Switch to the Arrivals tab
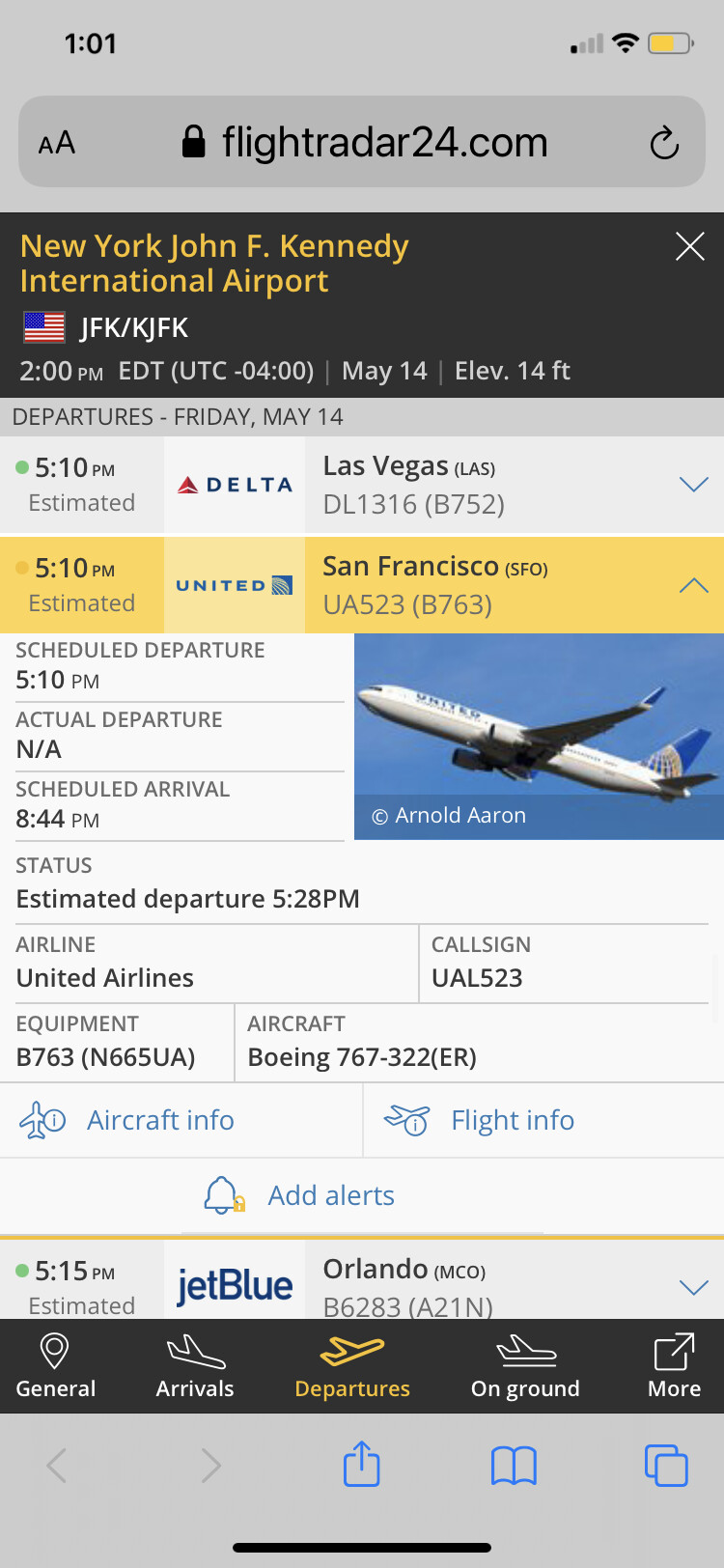Viewport: 724px width, 1568px height. (x=195, y=1365)
